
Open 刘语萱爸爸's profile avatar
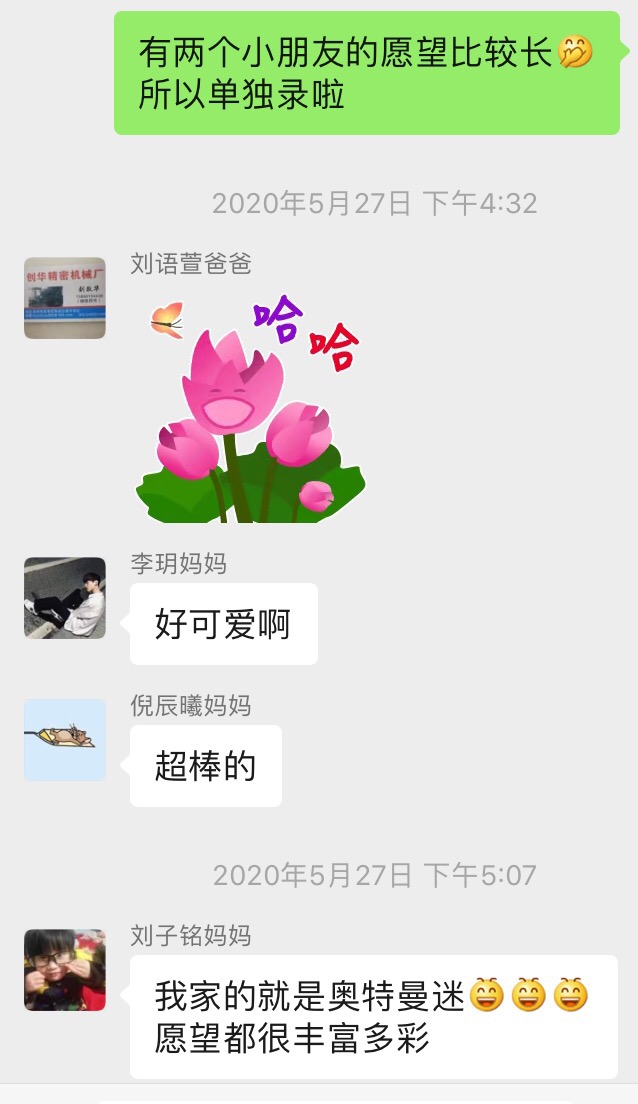point(65,298)
